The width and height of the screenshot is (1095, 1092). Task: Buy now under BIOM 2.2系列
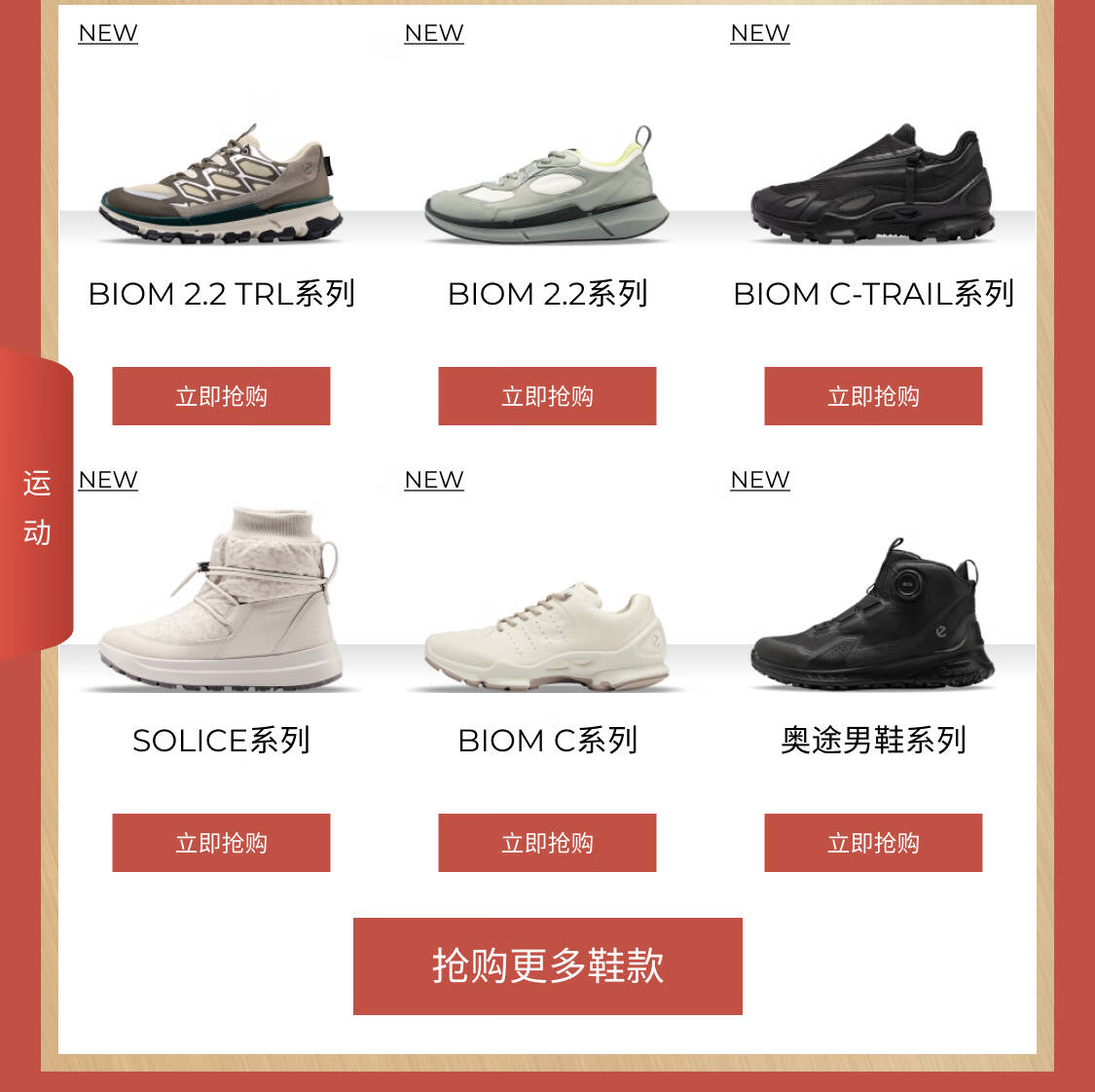547,396
